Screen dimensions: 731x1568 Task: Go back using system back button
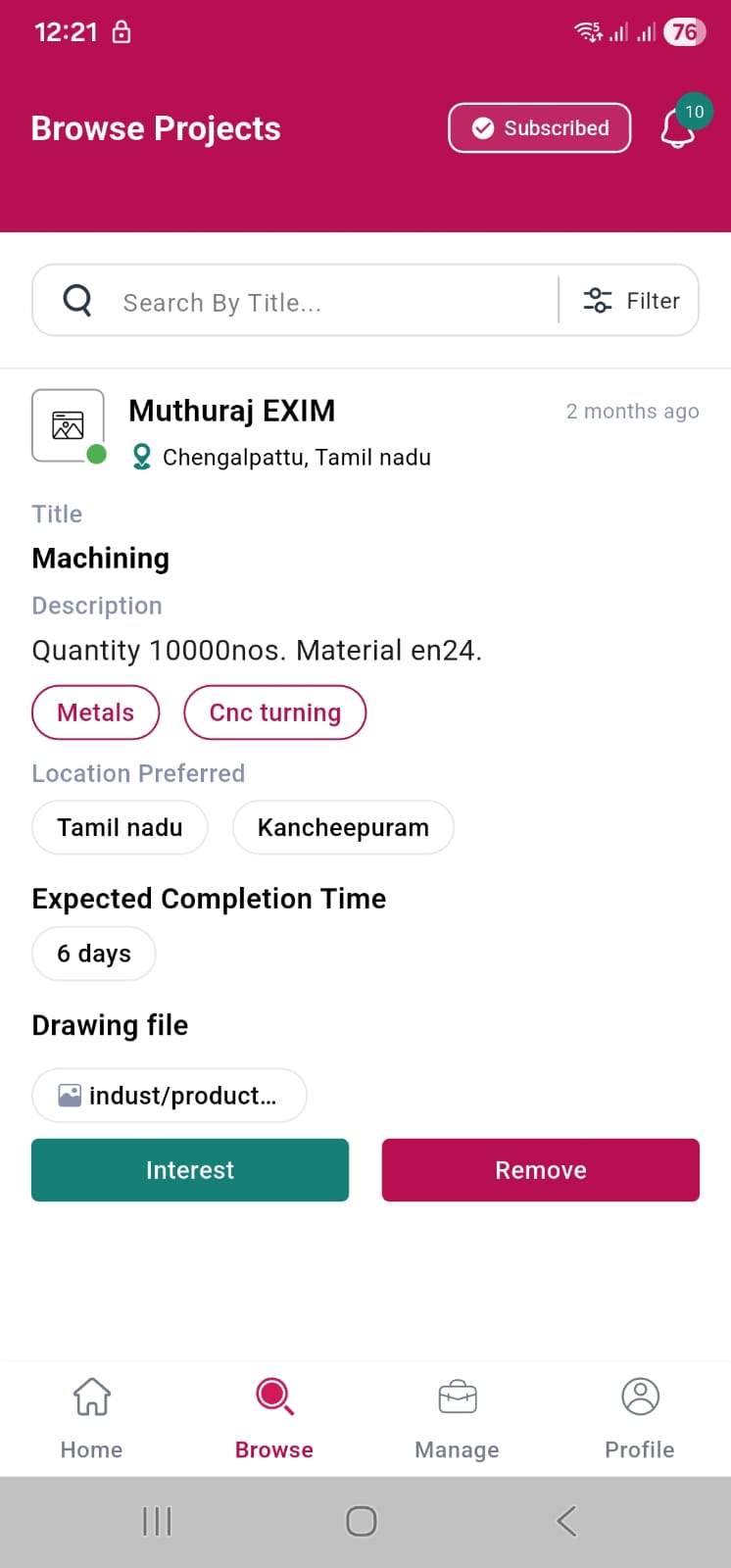coord(565,1521)
